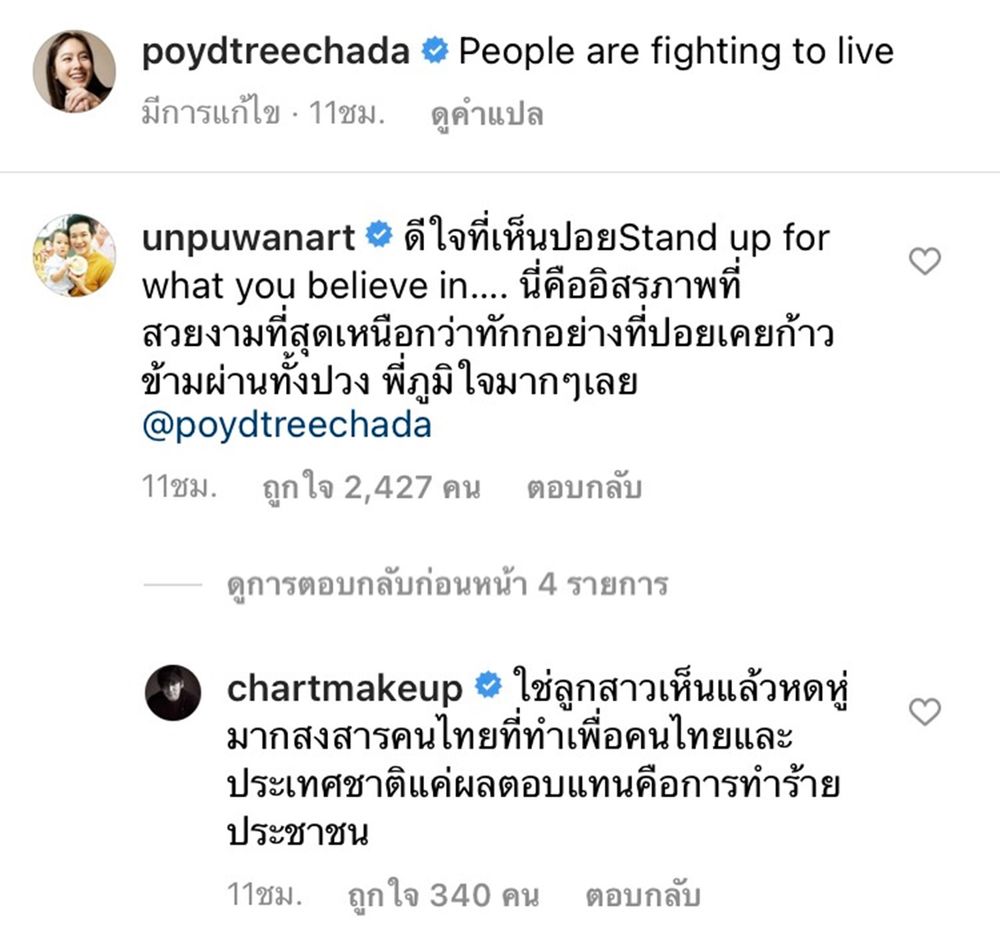Open unpuwanart's profile avatar
This screenshot has height=941, width=1000.
click(74, 255)
